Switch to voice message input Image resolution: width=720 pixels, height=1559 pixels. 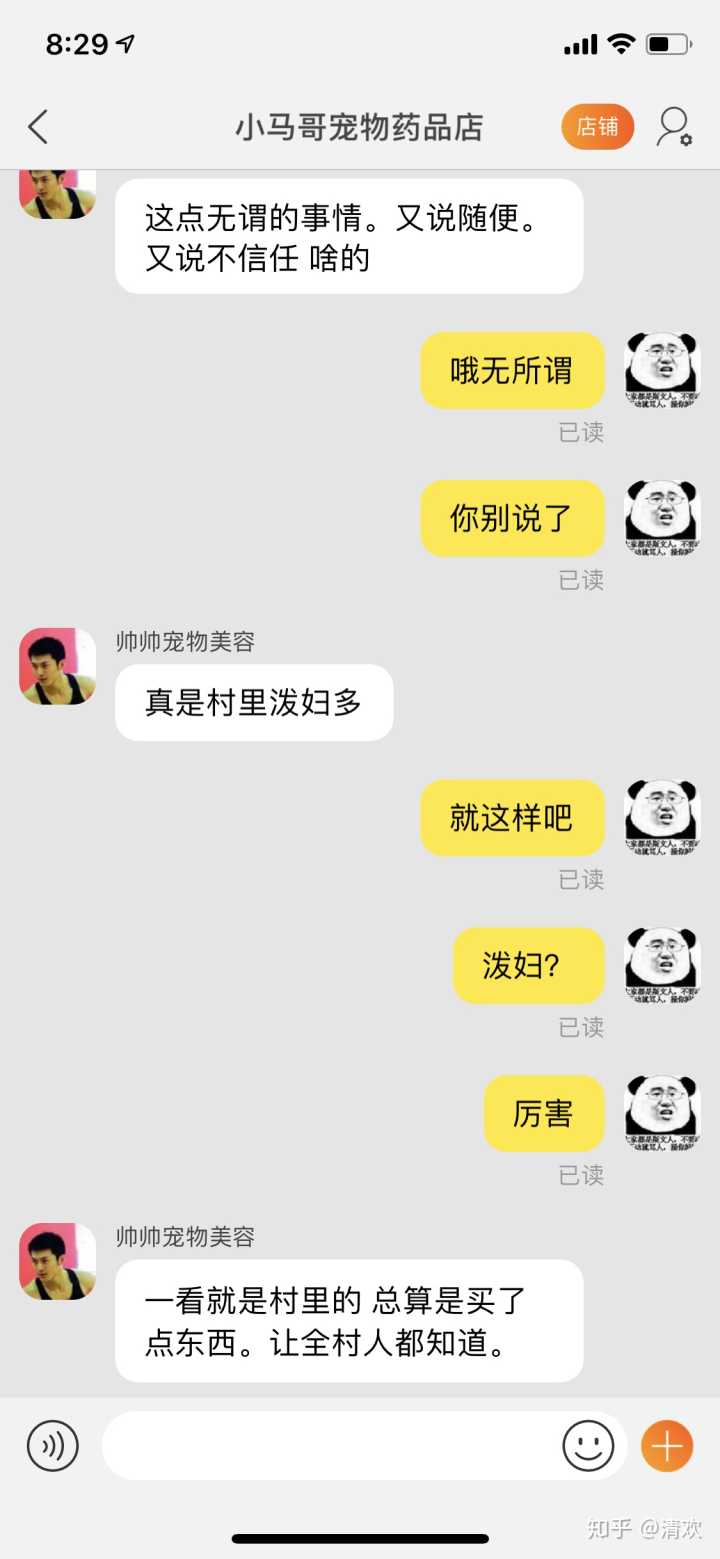(52, 1445)
